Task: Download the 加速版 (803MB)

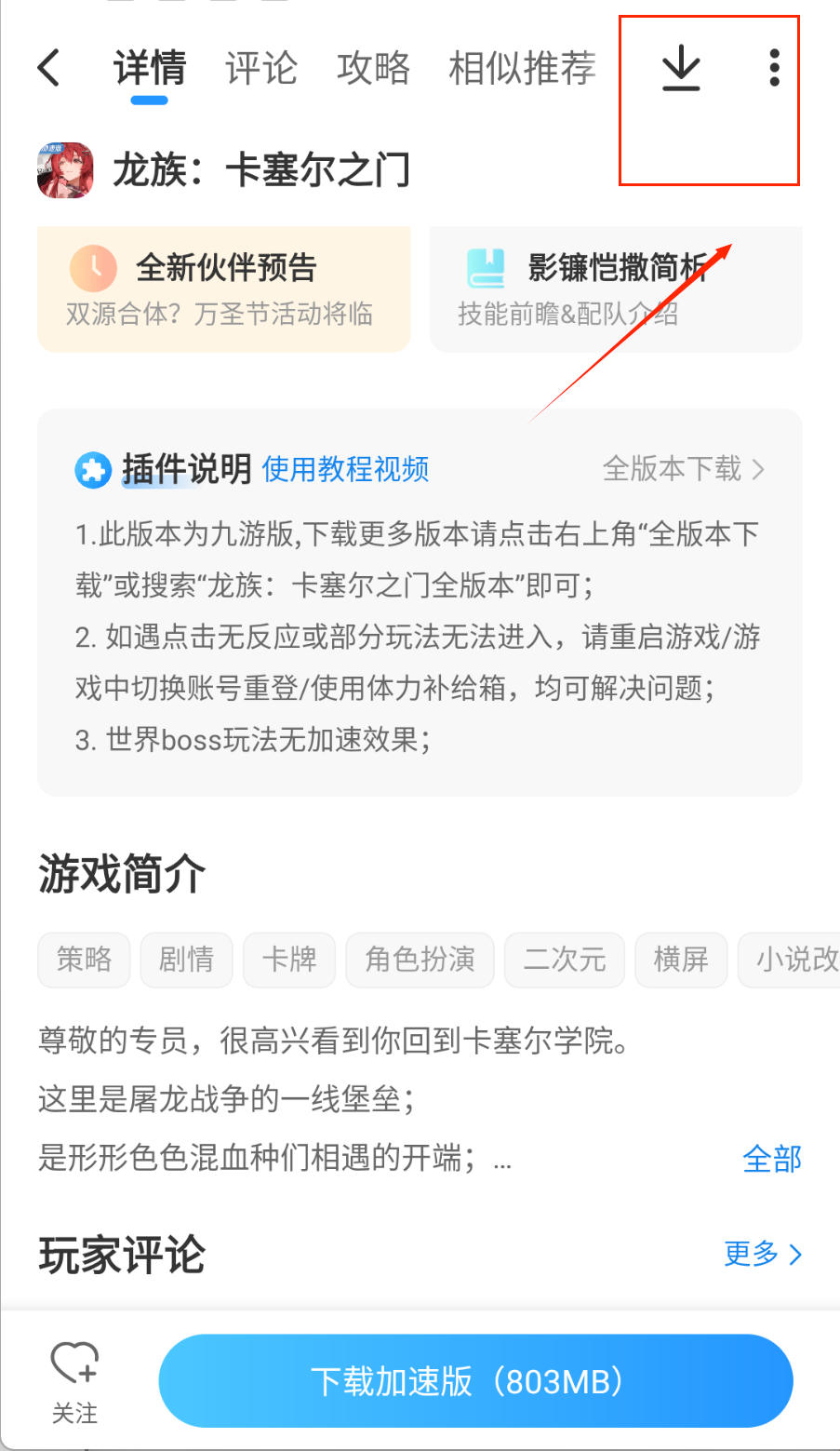Action: [475, 1381]
